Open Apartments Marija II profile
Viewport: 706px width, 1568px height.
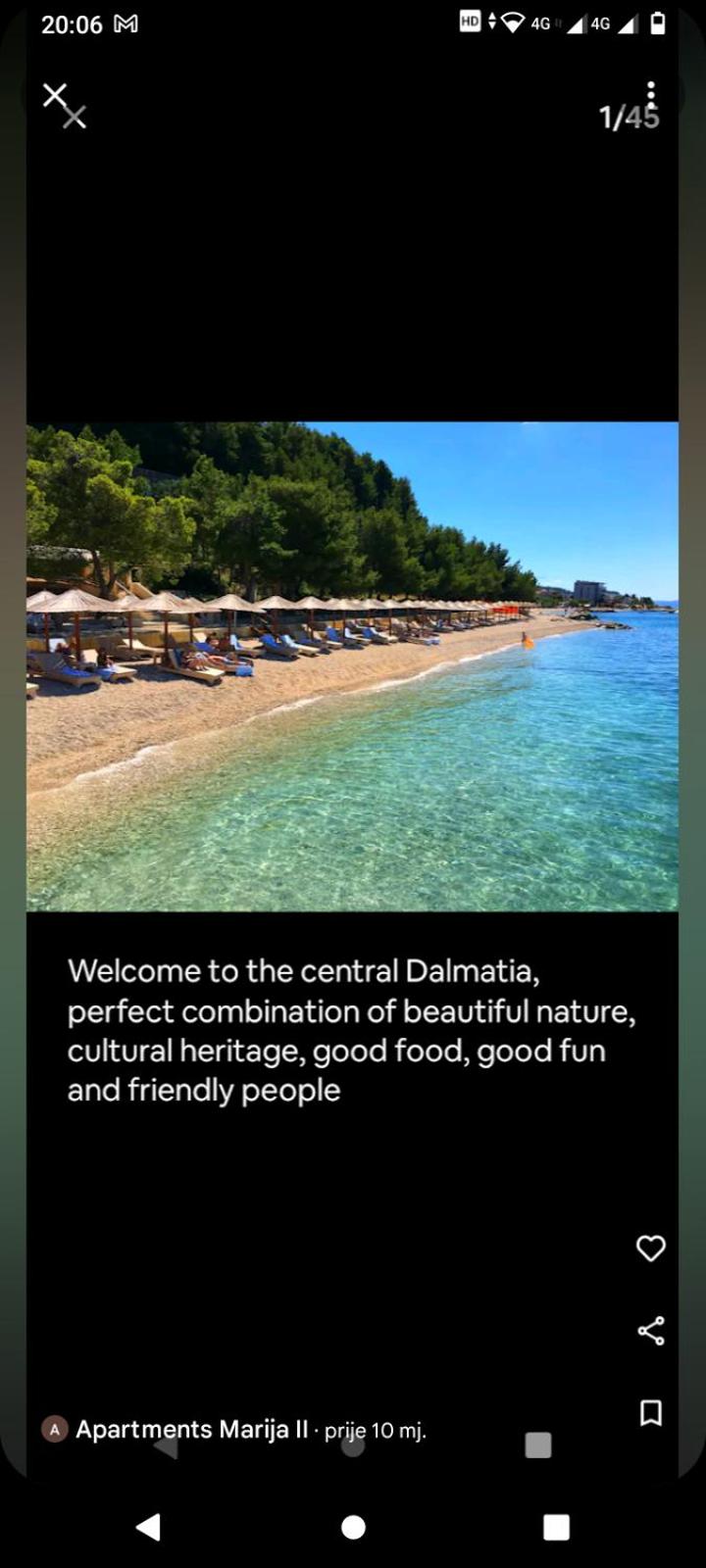click(x=191, y=1429)
